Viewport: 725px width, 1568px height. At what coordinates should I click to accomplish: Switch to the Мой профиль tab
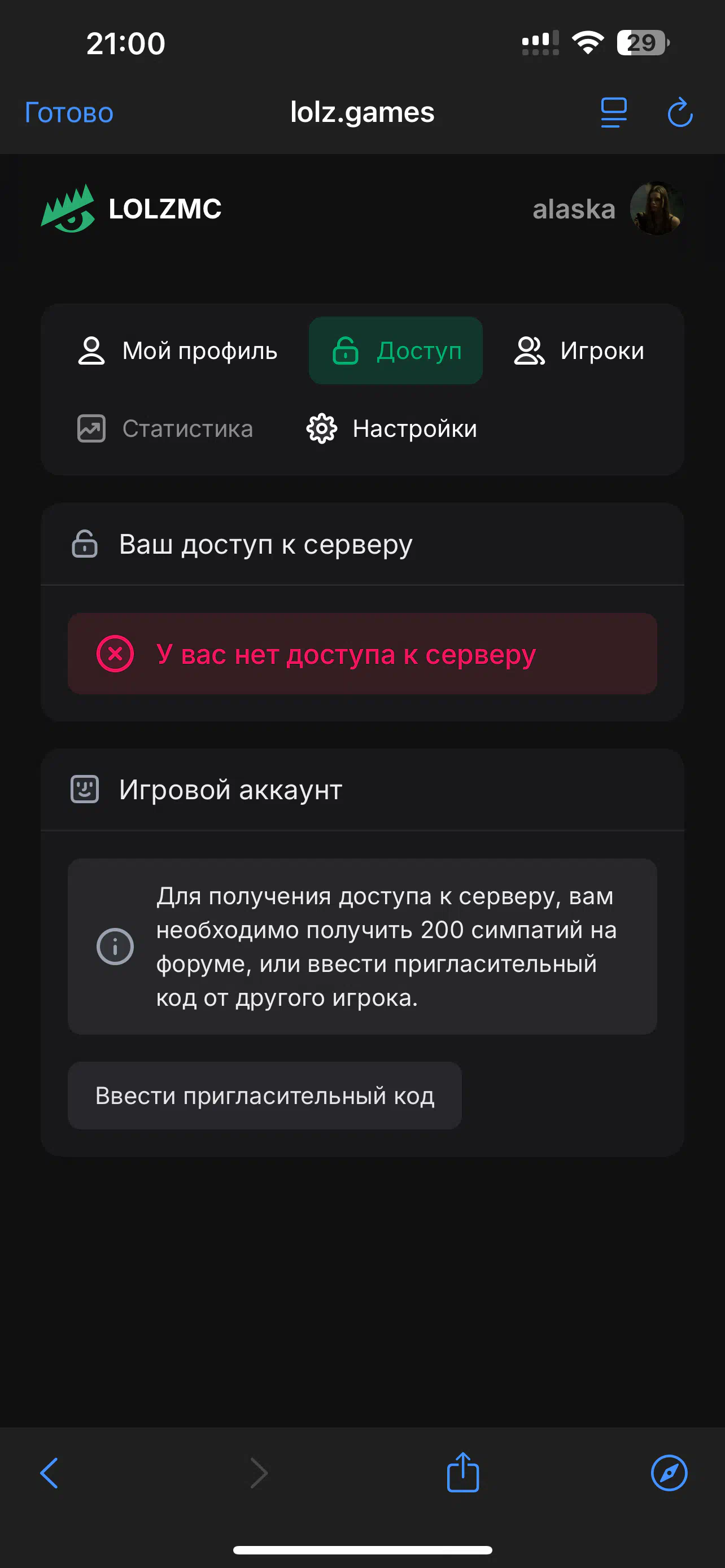click(177, 351)
